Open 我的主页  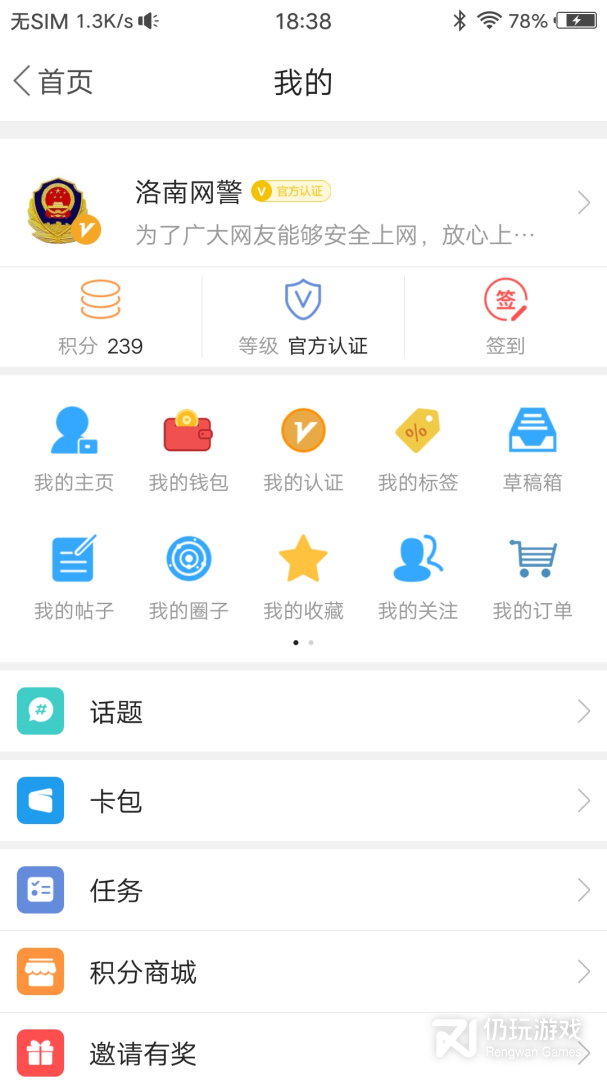click(74, 450)
